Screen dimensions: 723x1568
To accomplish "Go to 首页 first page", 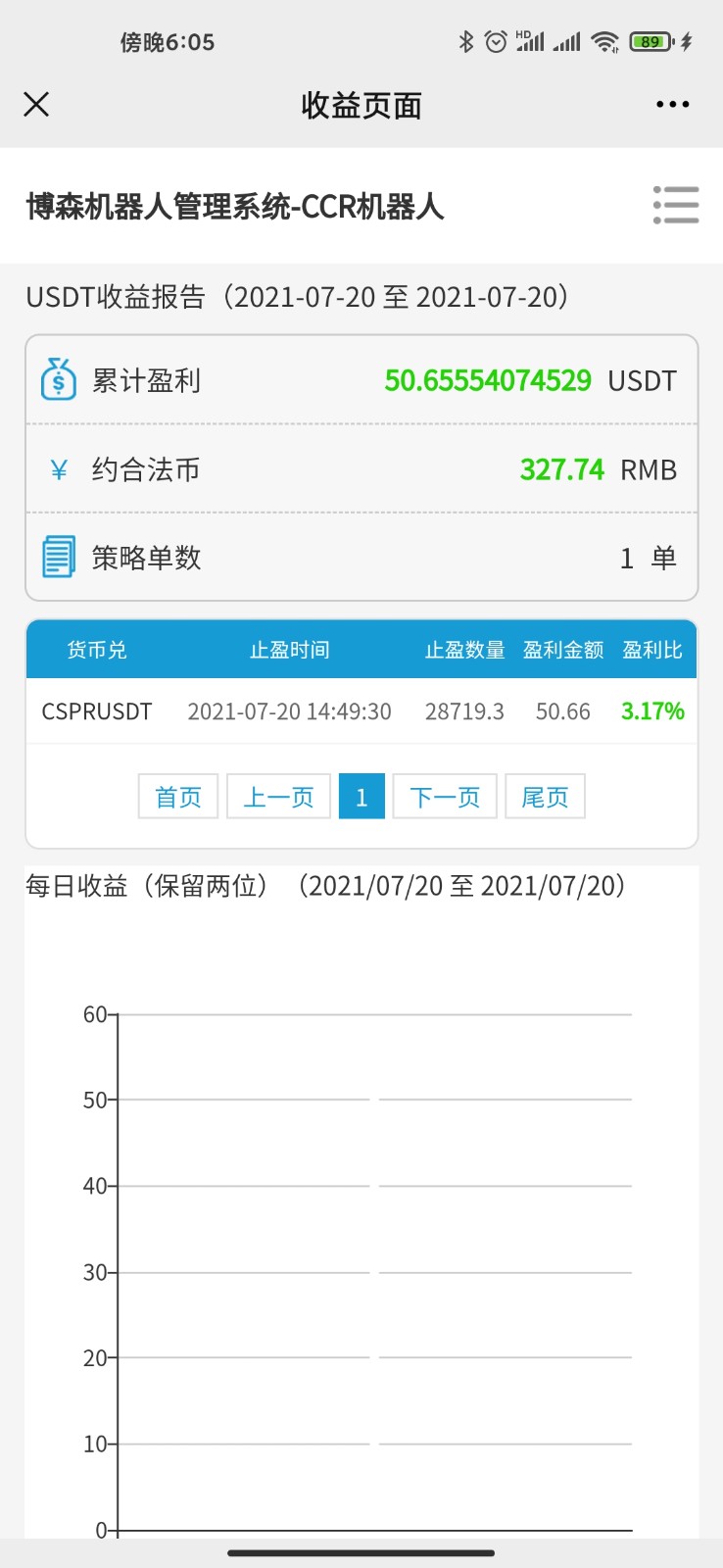I will point(178,796).
